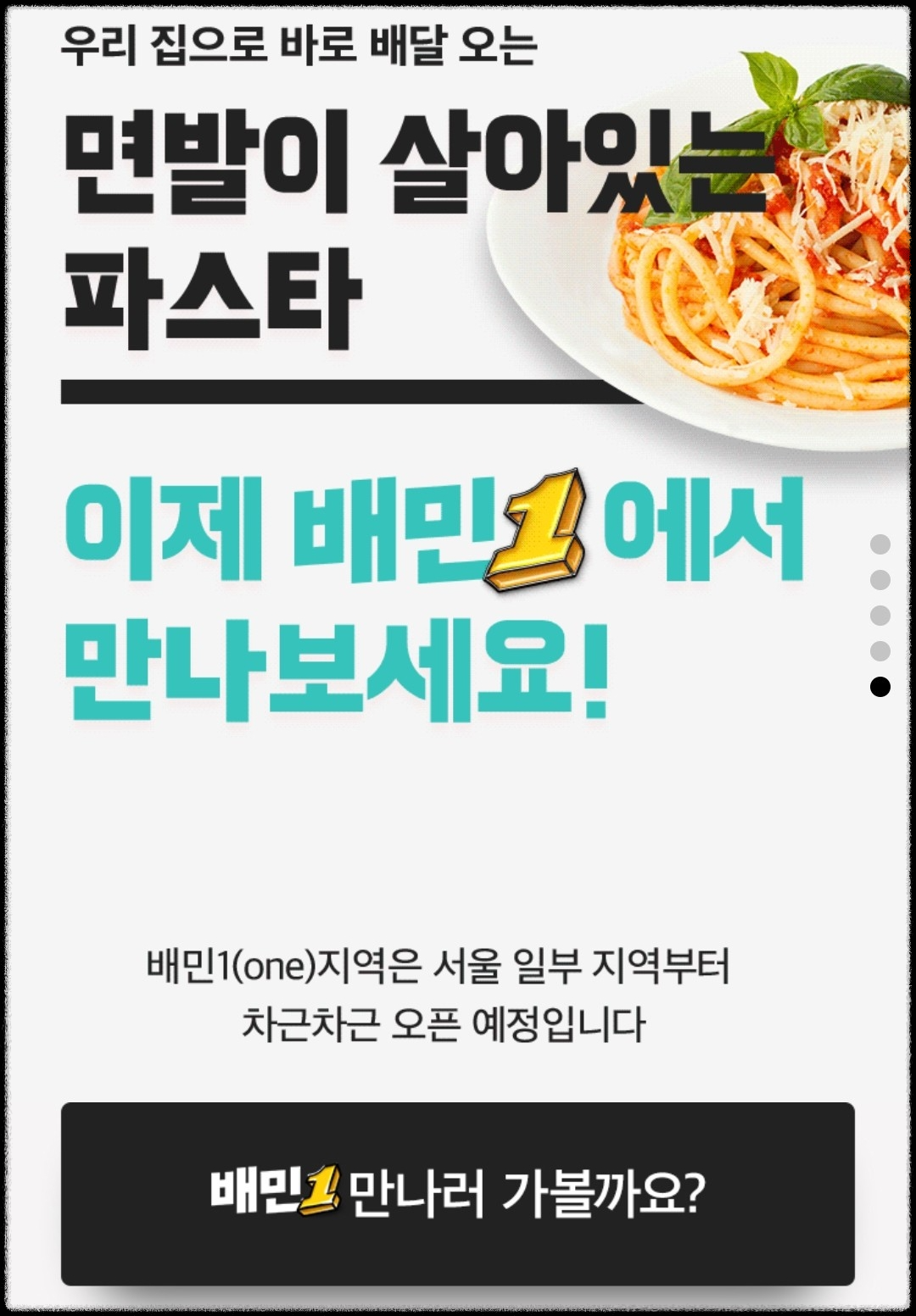Viewport: 916px width, 1316px height.
Task: Select the first carousel indicator dot
Action: [880, 543]
